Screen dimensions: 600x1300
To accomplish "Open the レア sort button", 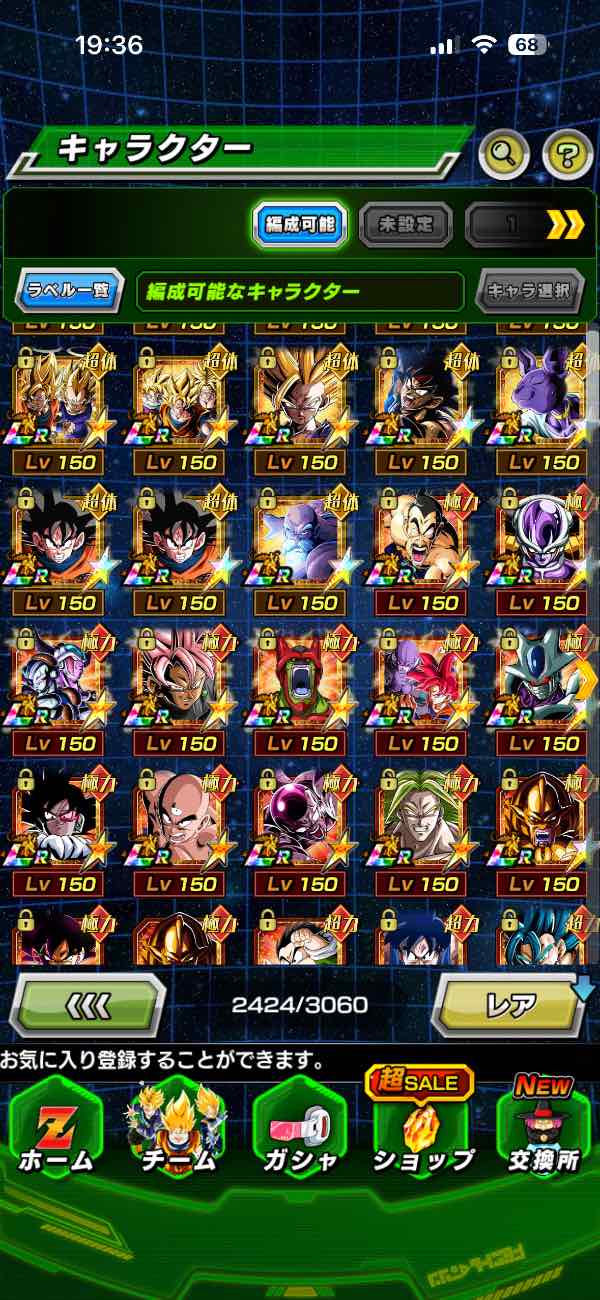I will click(x=509, y=1004).
